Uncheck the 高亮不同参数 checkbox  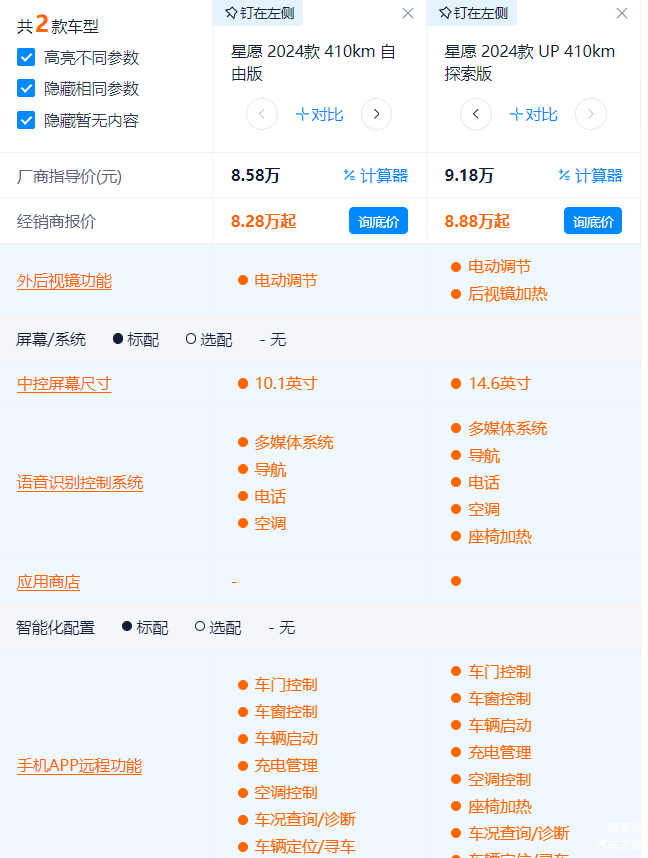26,57
